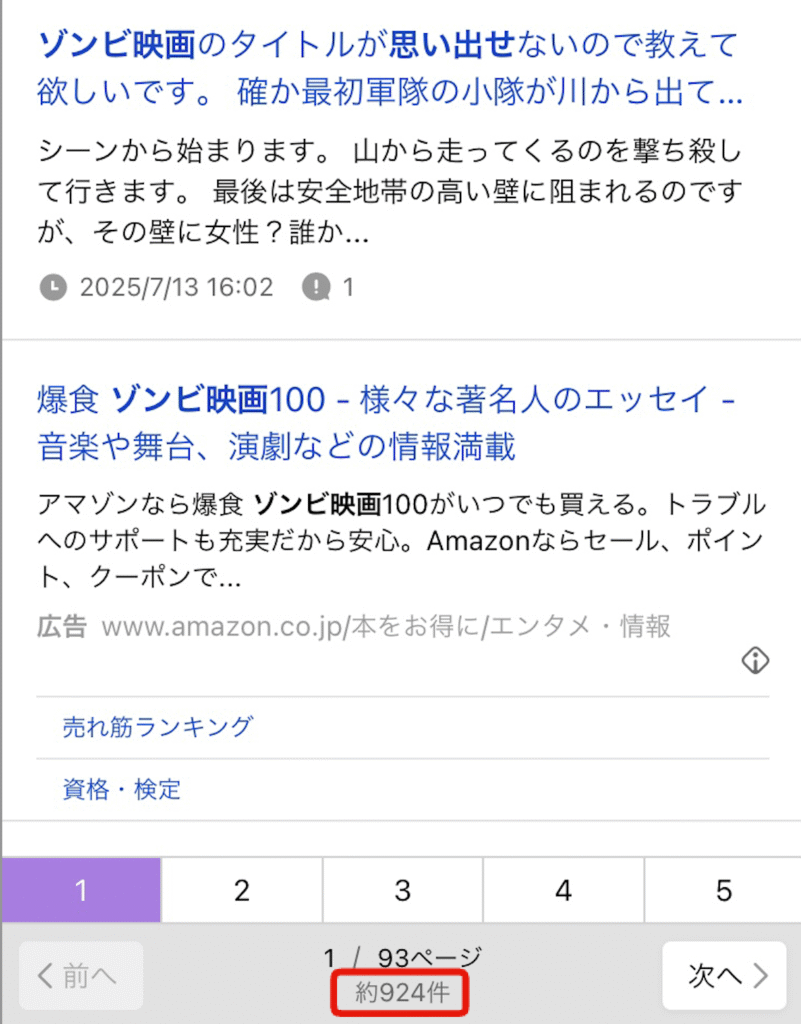Jump to results page 5
801x1024 pixels.
coord(723,890)
